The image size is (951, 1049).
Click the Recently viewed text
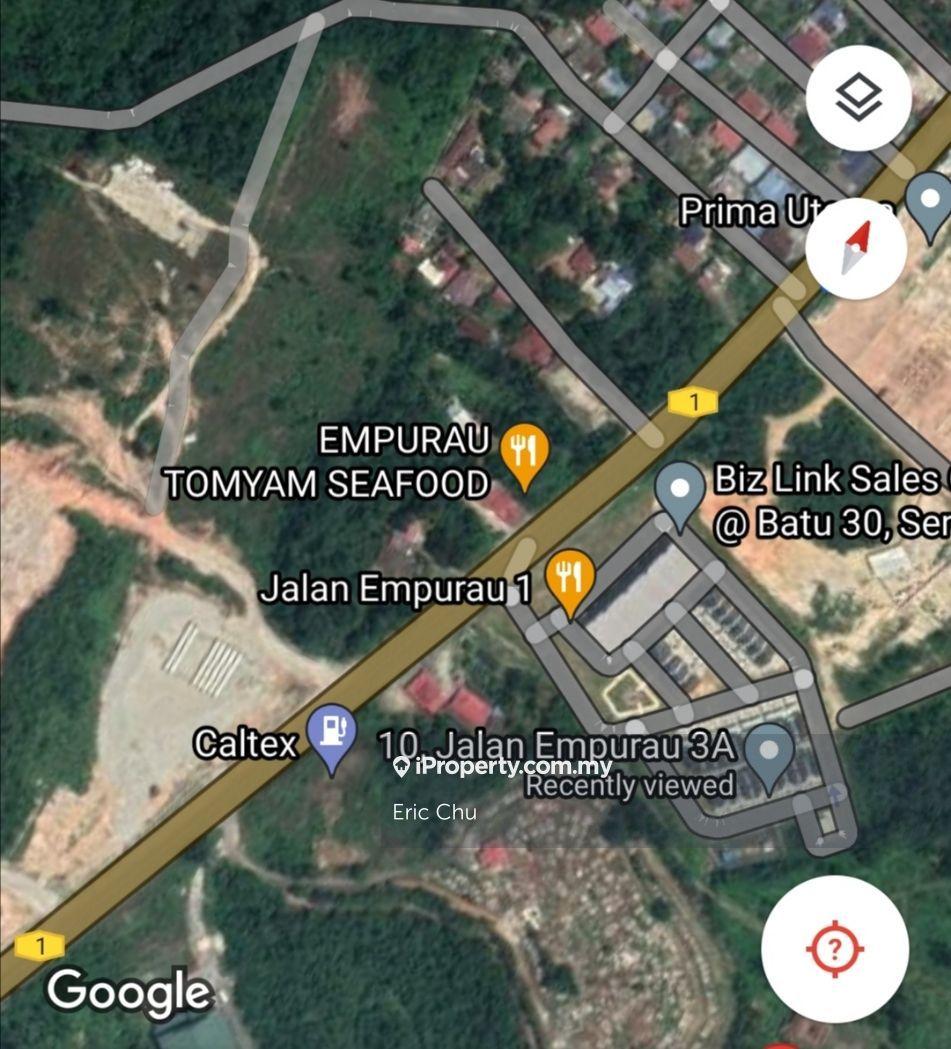pos(629,787)
